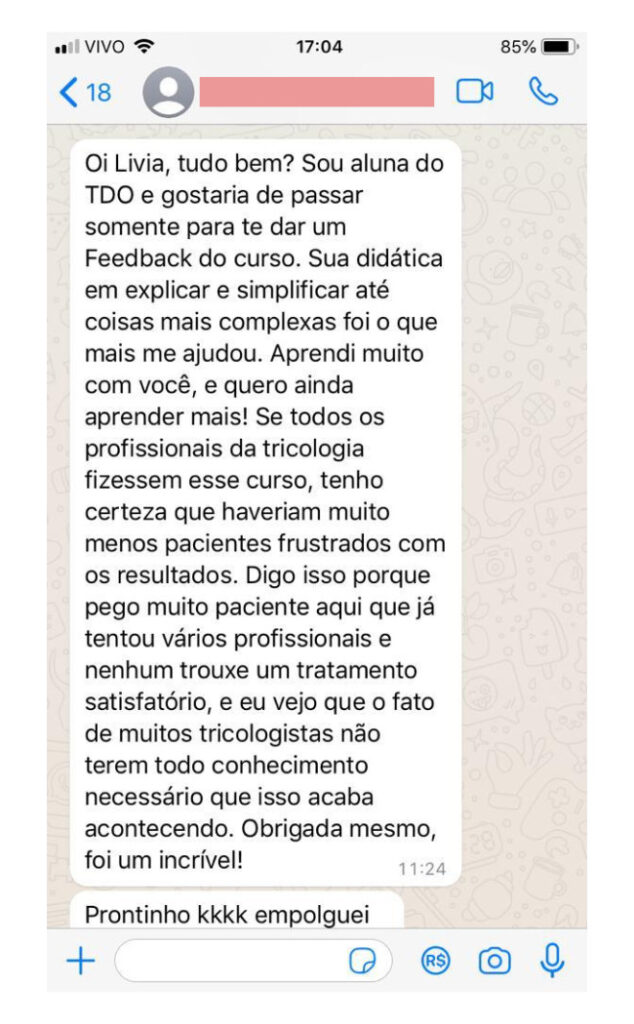Go back to the chats list
The width and height of the screenshot is (634, 1024).
point(85,92)
